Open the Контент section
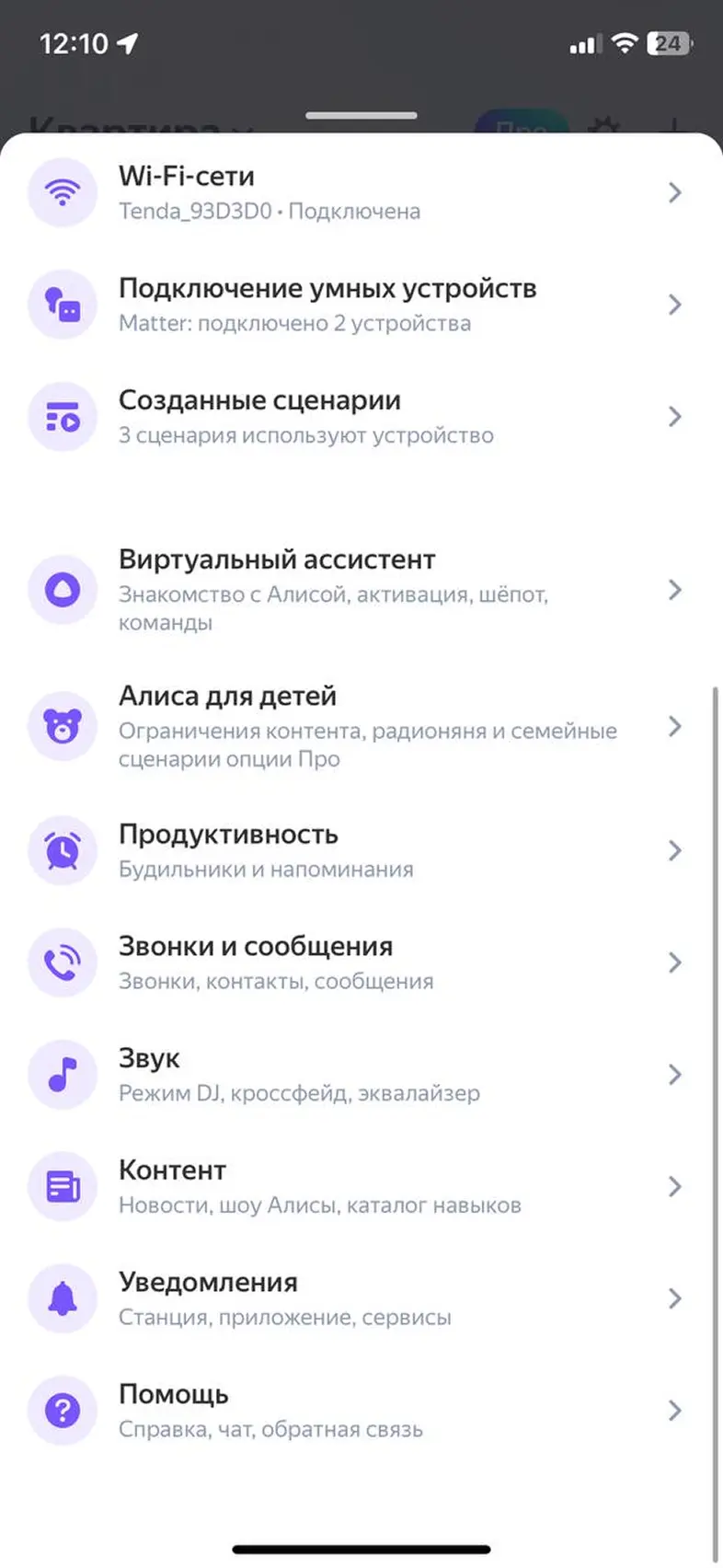Screen dimensions: 723x1568 [x=361, y=1187]
